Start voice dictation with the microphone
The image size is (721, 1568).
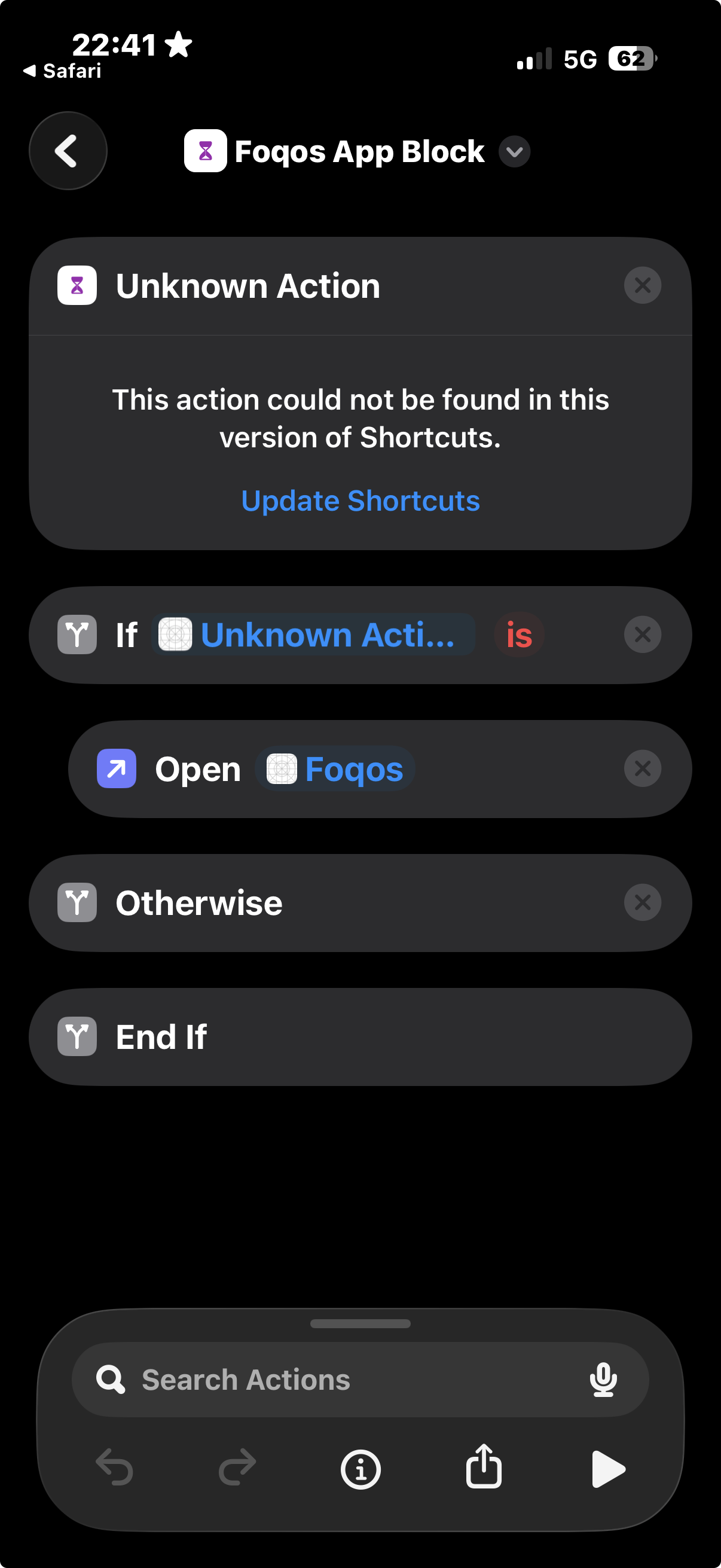(603, 1380)
